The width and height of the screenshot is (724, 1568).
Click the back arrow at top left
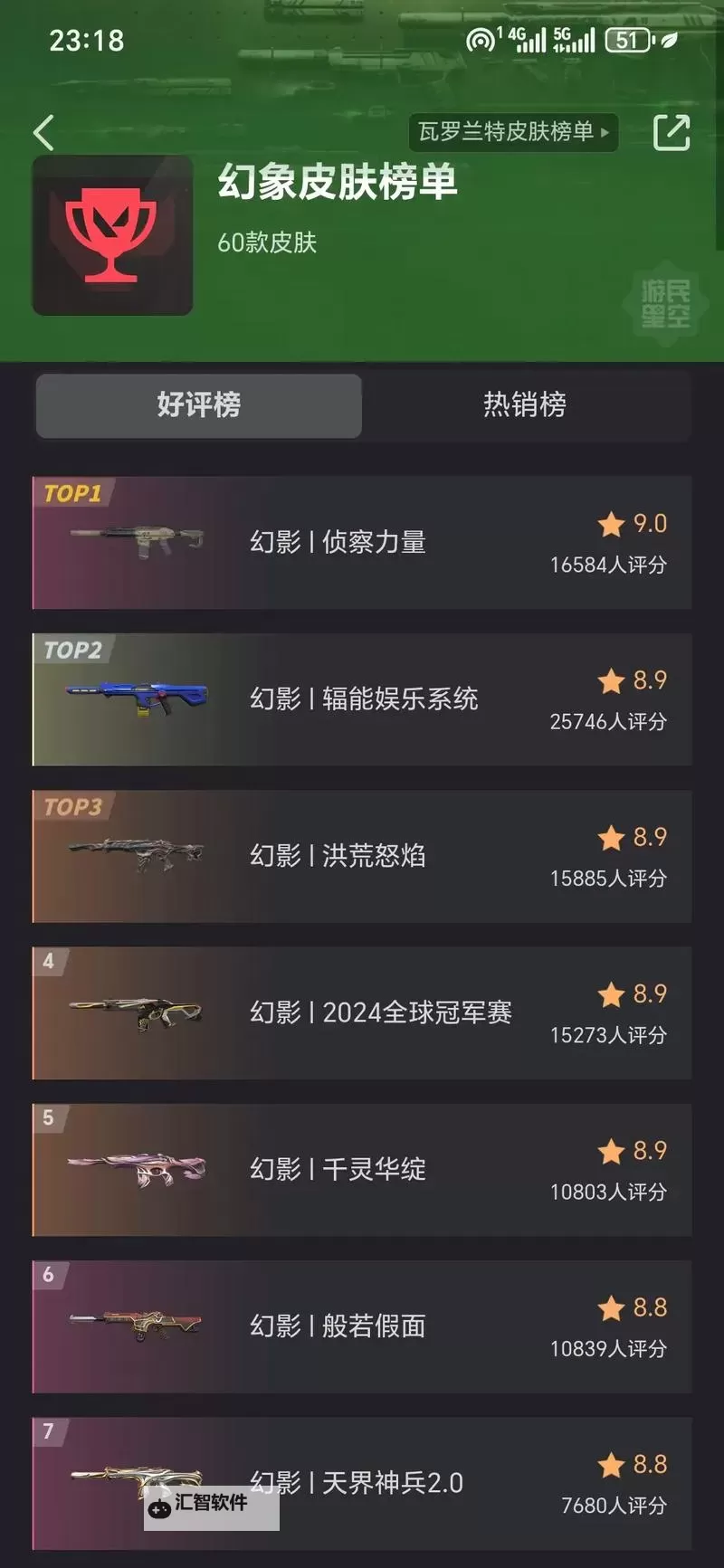[43, 132]
